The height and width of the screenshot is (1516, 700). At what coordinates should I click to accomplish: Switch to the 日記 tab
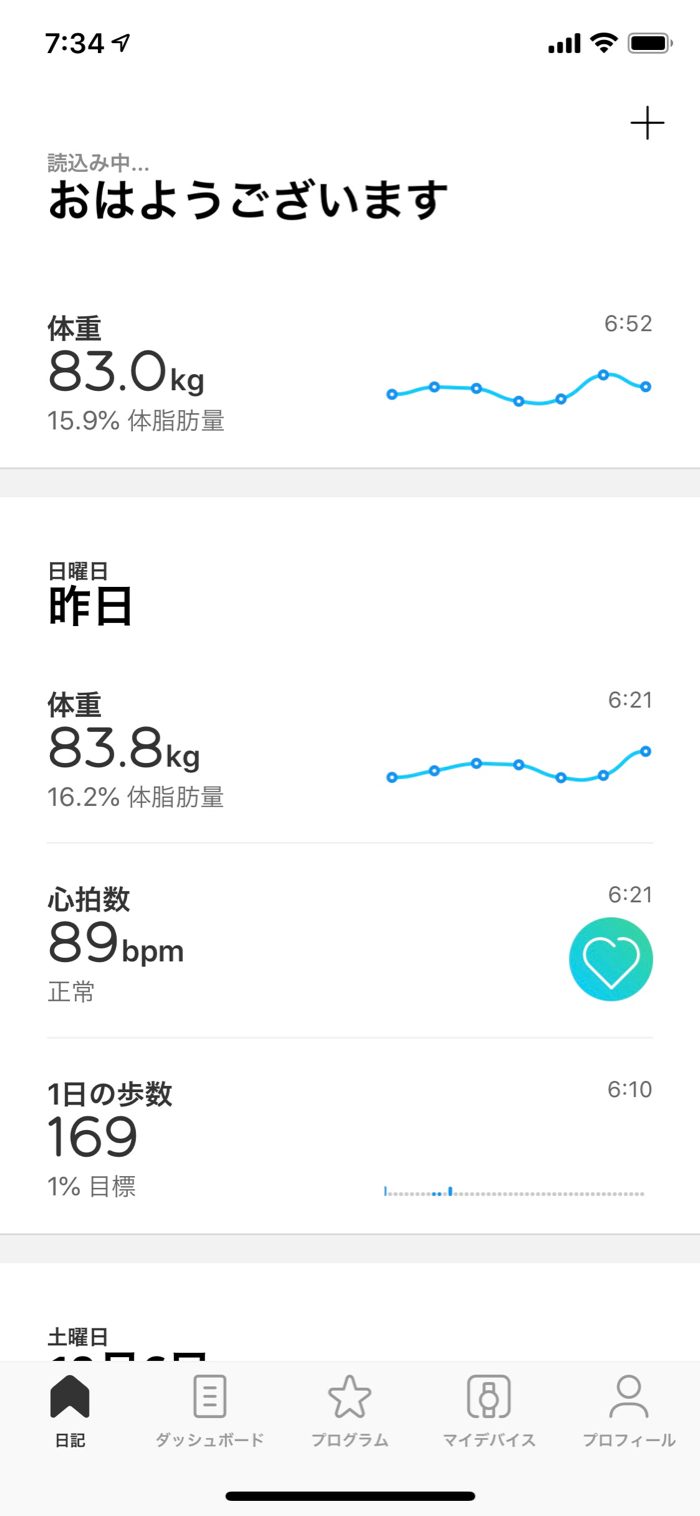(x=70, y=1412)
